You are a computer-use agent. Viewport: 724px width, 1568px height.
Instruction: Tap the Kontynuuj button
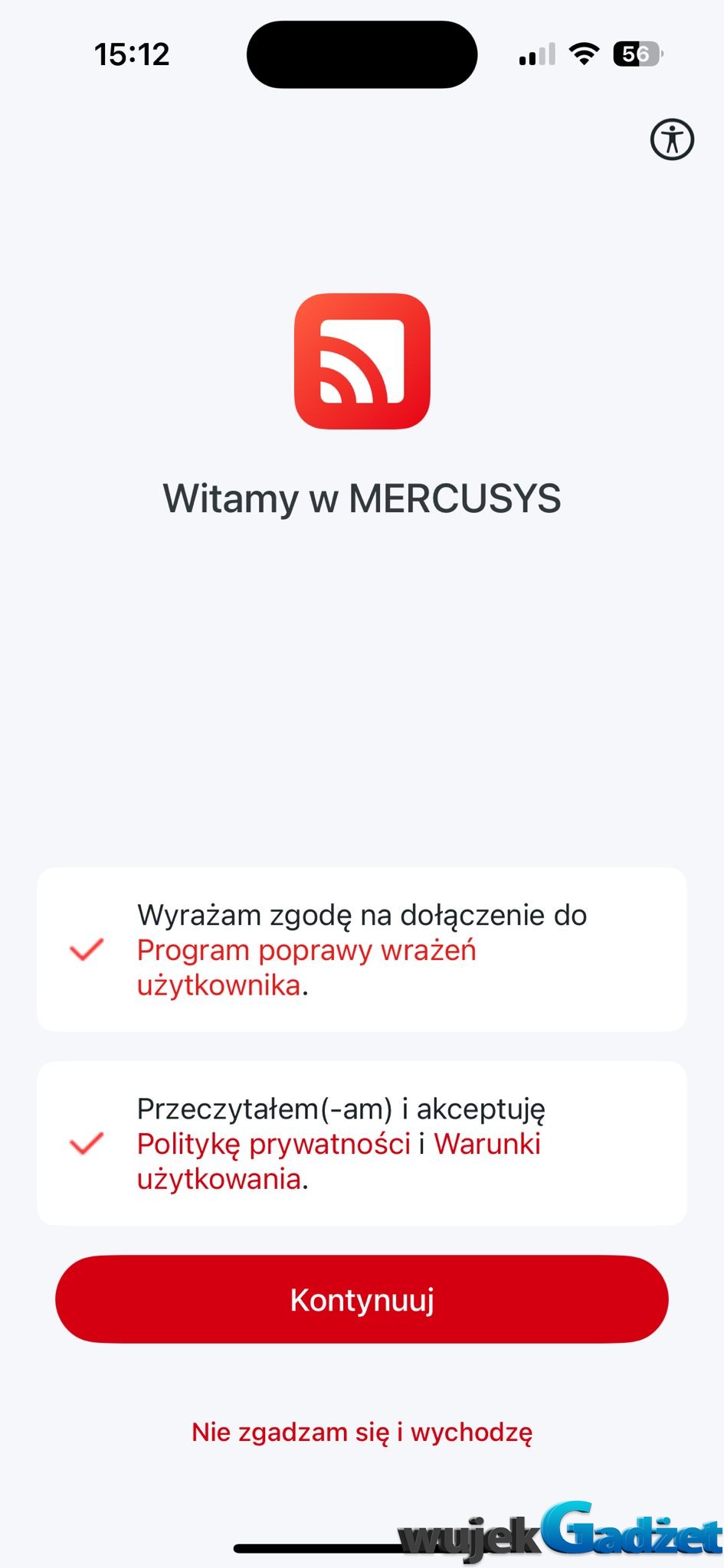[x=362, y=1300]
